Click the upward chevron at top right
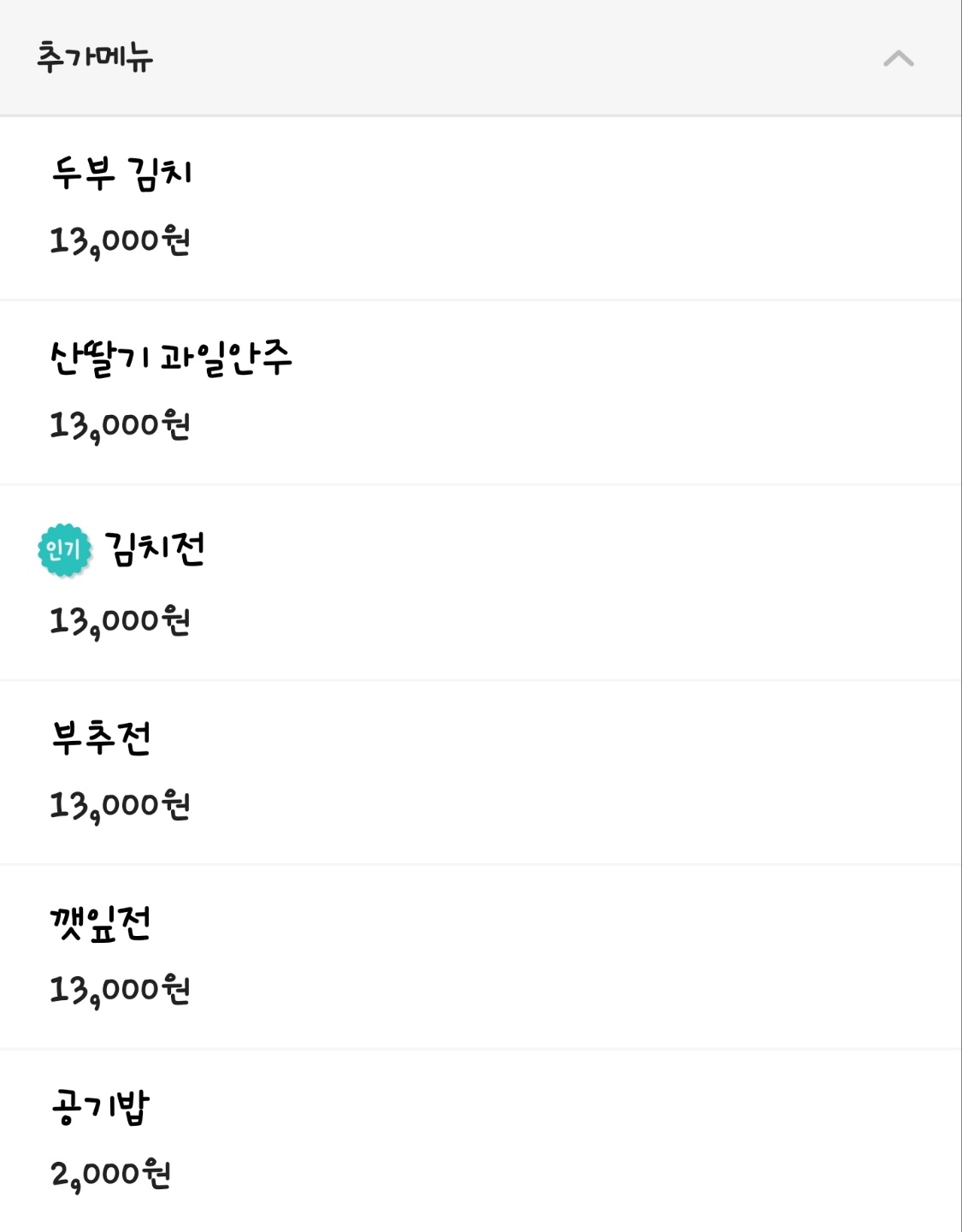 coord(897,60)
